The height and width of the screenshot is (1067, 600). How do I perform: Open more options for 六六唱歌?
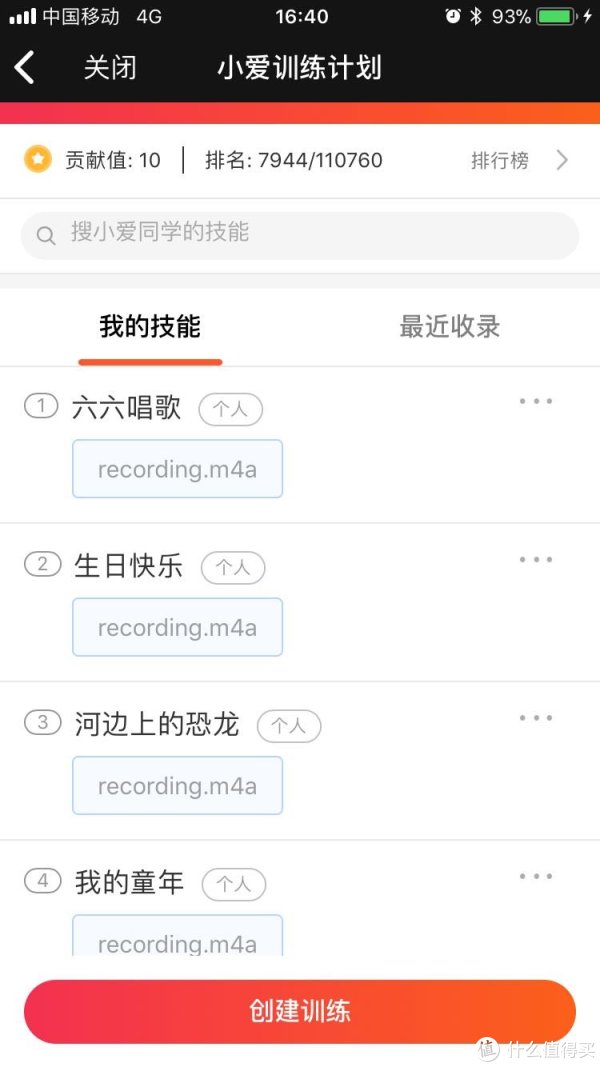[x=536, y=401]
